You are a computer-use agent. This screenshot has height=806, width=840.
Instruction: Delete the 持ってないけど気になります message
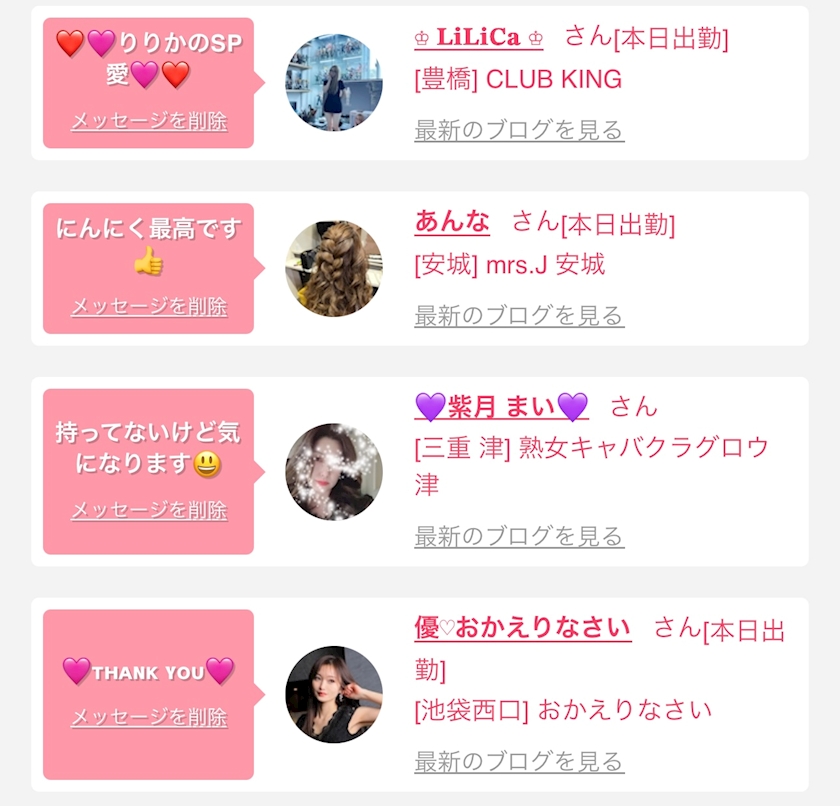click(149, 510)
